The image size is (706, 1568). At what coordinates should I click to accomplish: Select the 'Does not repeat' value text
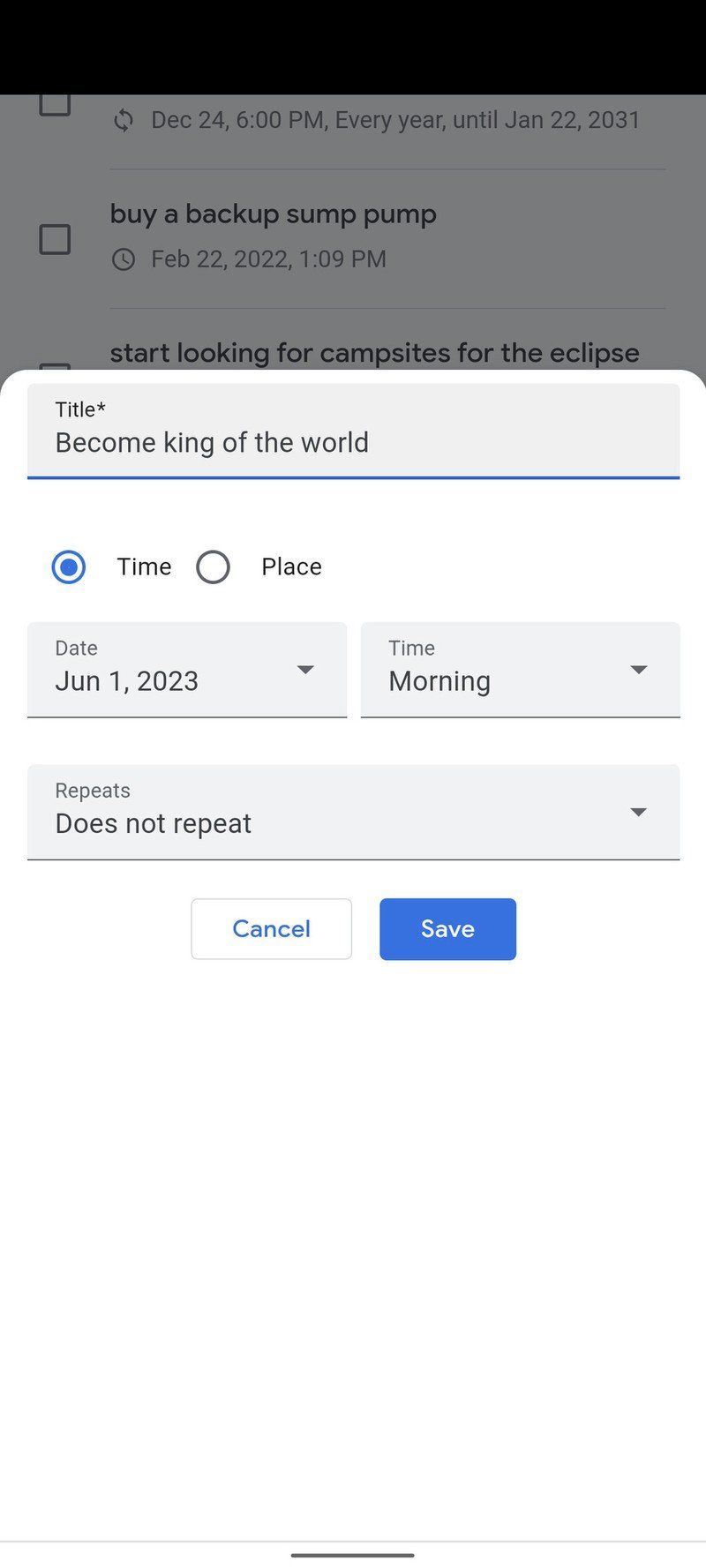(x=153, y=822)
